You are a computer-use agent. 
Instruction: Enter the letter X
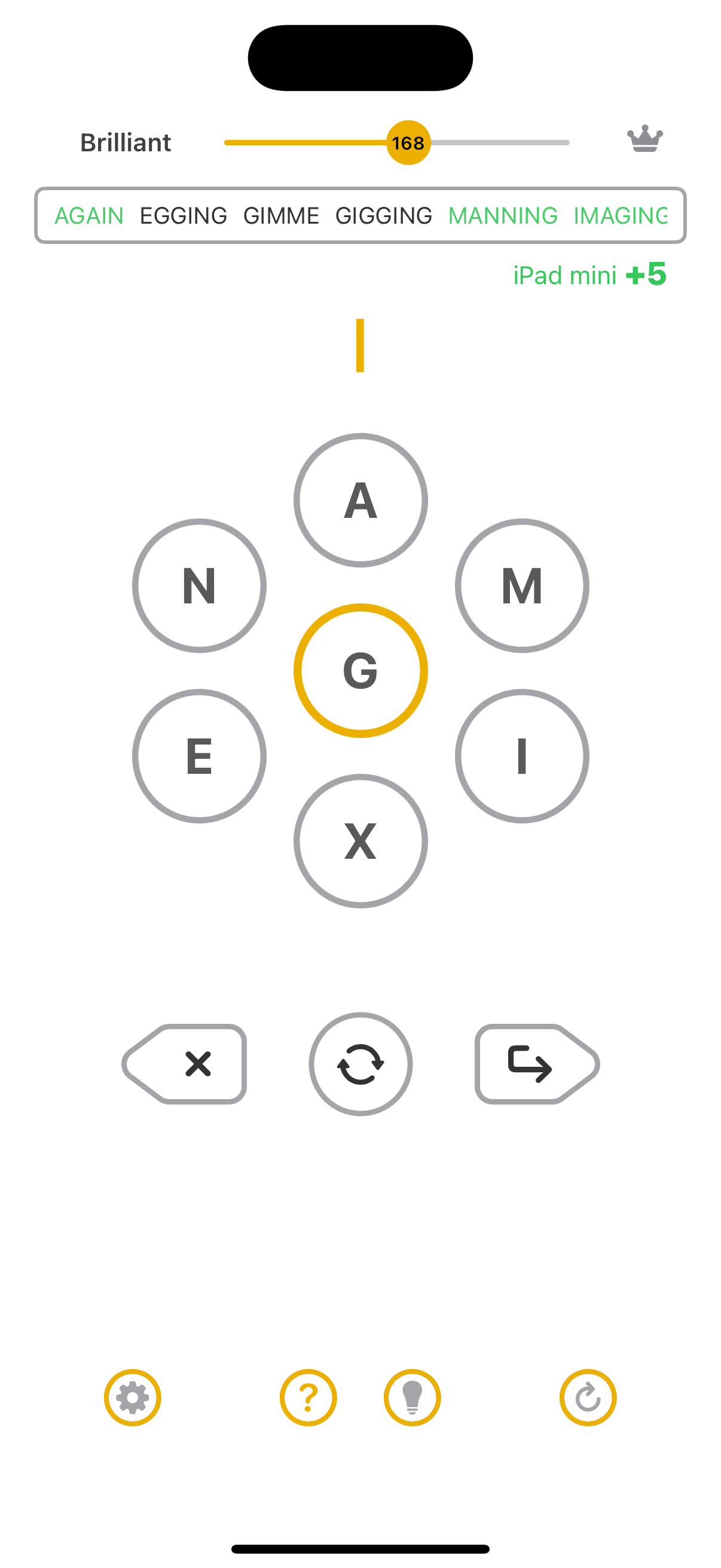[360, 841]
